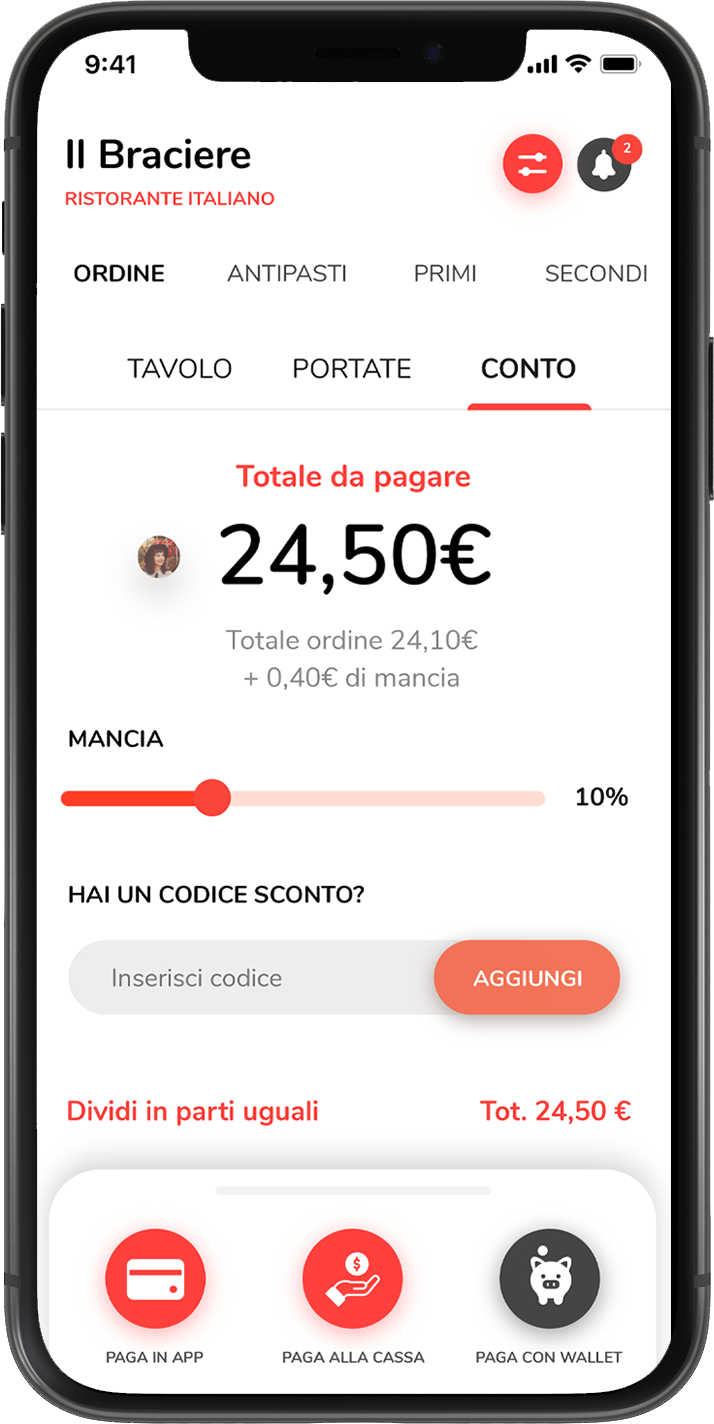Pay with PAGA IN APP
This screenshot has width=714, height=1424.
(155, 1280)
